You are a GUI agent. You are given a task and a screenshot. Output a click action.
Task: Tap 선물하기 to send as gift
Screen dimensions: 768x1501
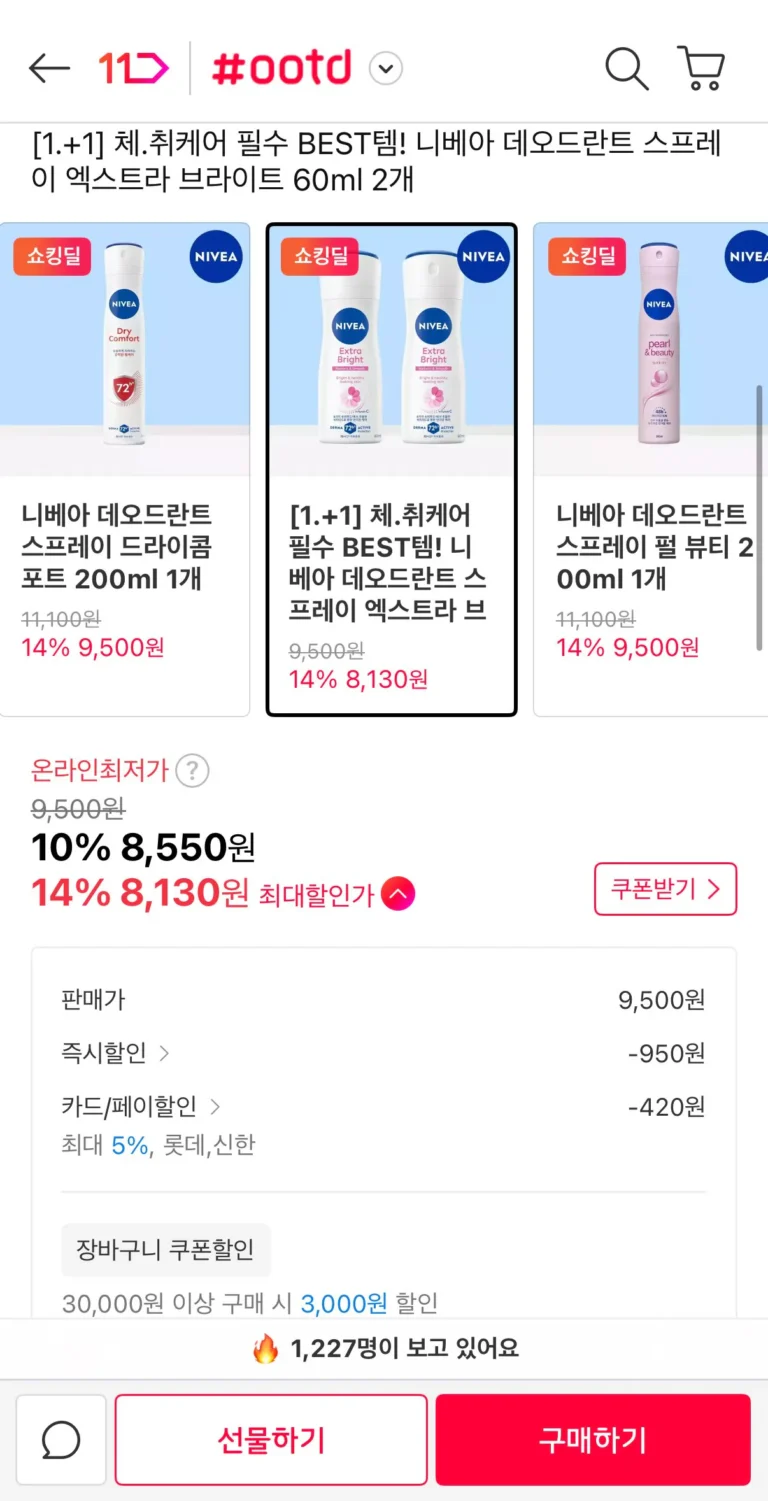271,1440
